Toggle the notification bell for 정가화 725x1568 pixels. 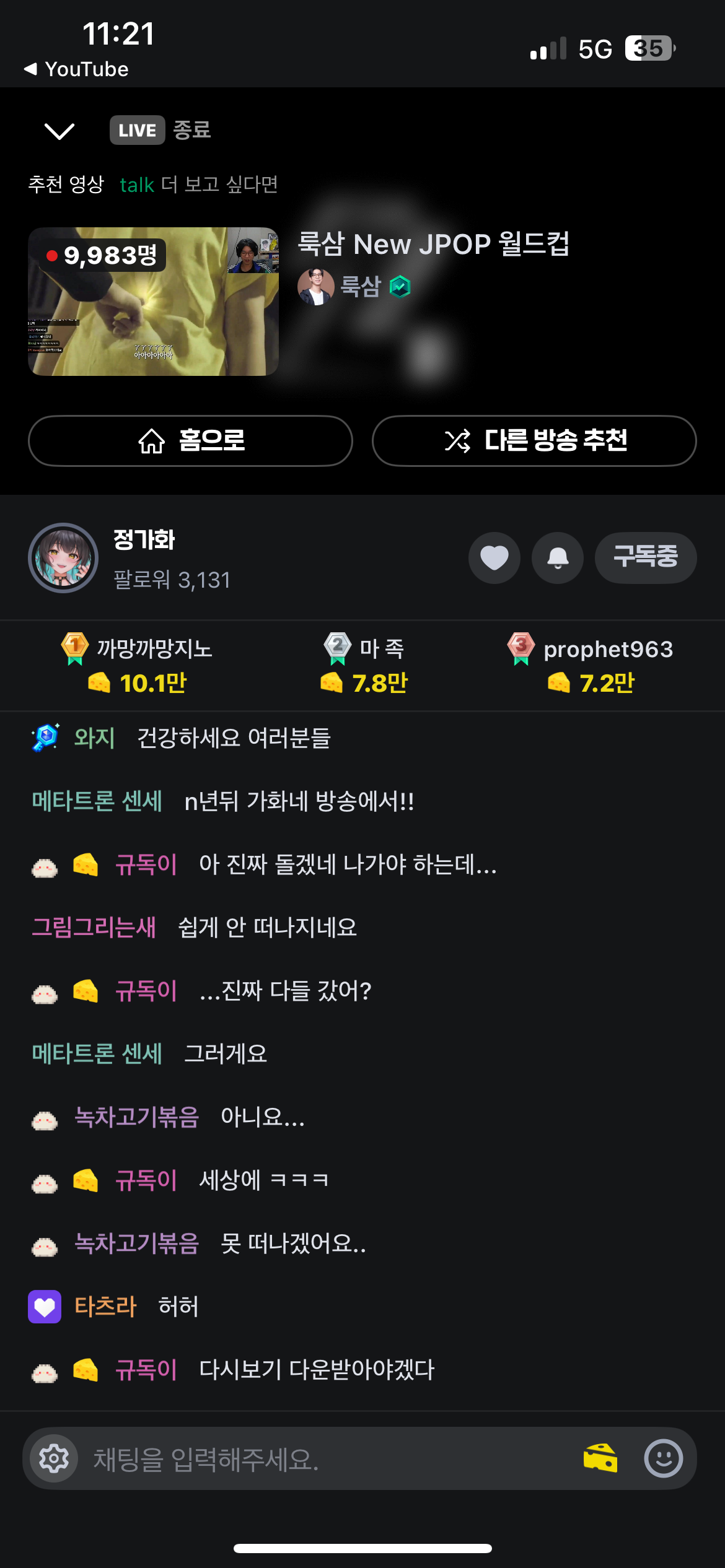coord(558,558)
